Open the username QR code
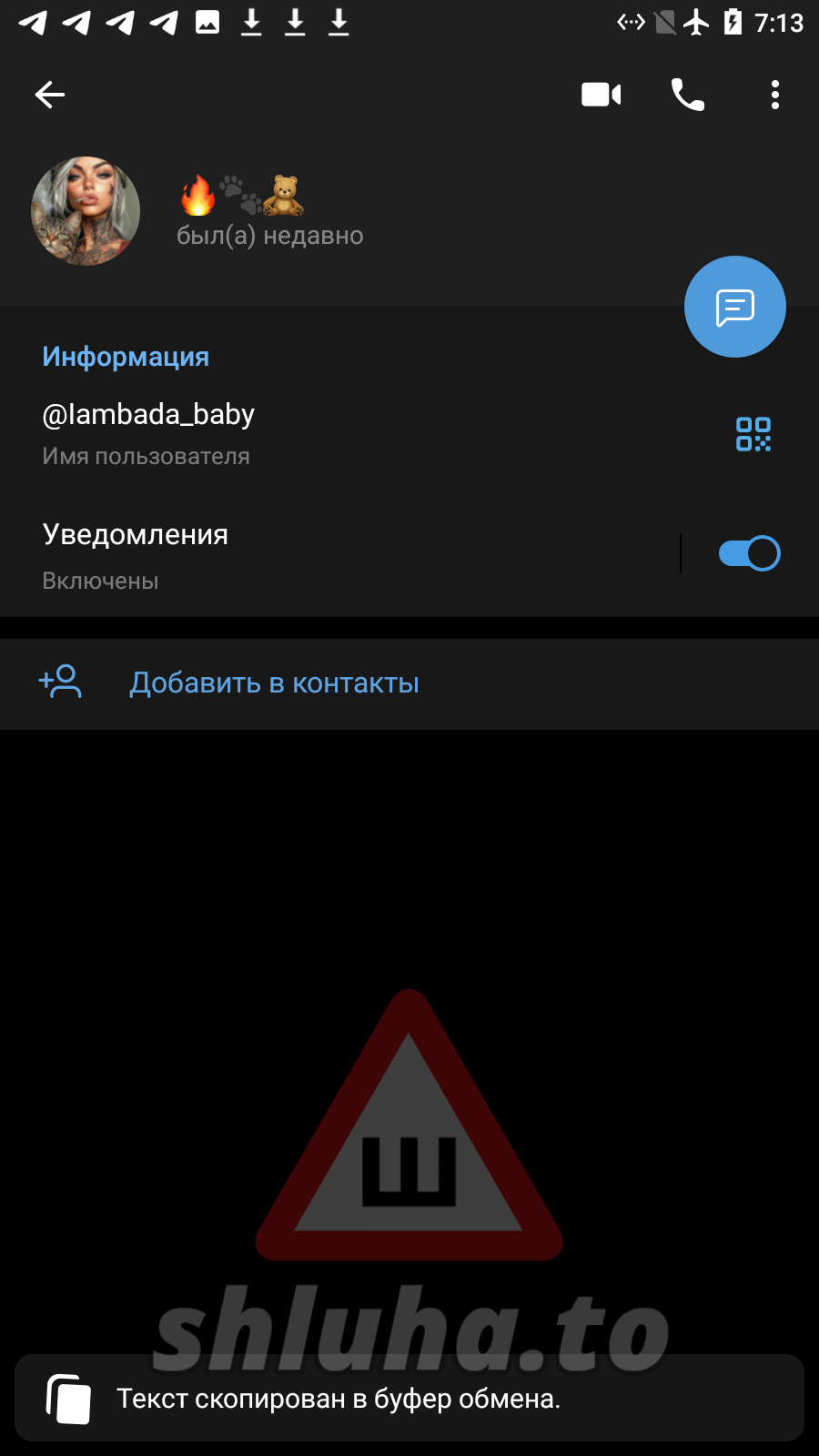The height and width of the screenshot is (1456, 819). pos(753,434)
